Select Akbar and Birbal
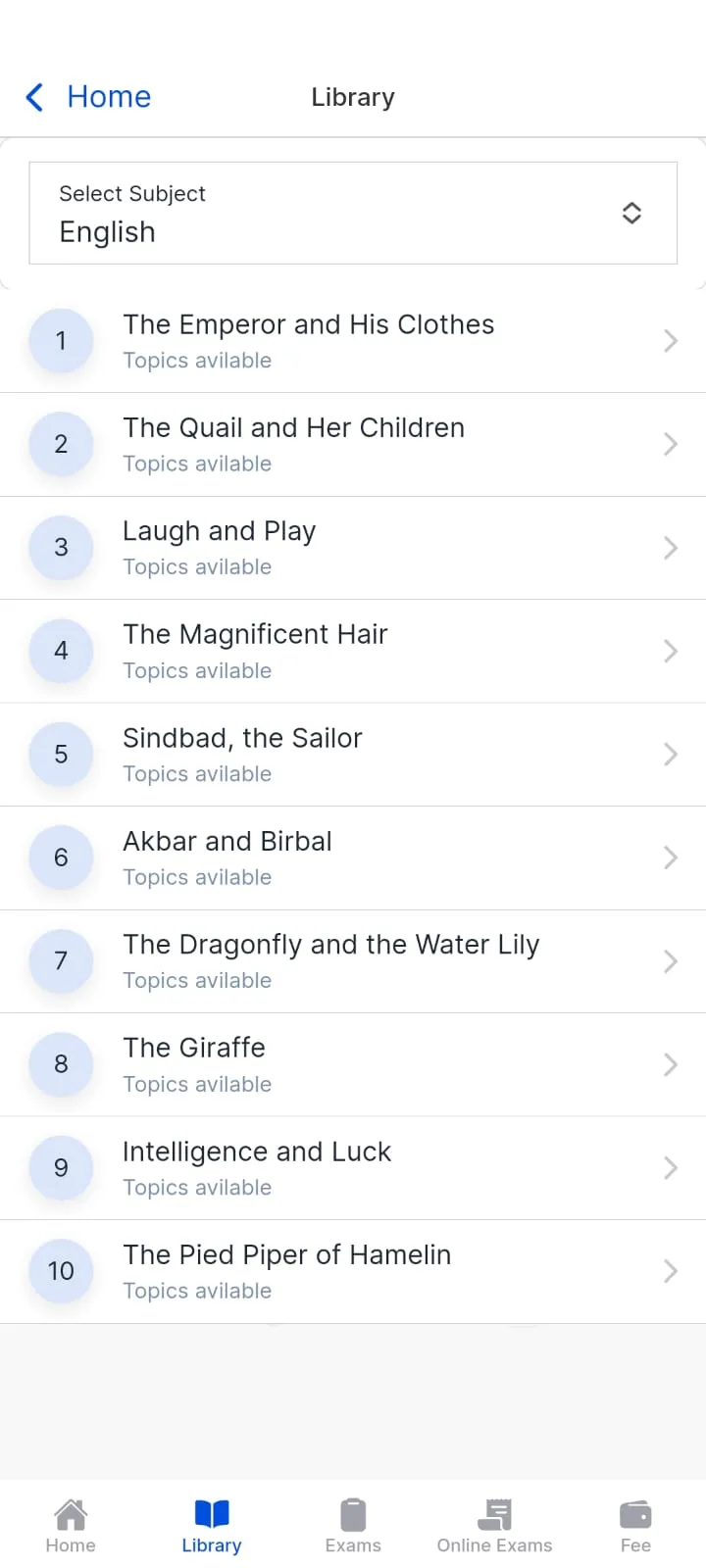 [x=353, y=857]
